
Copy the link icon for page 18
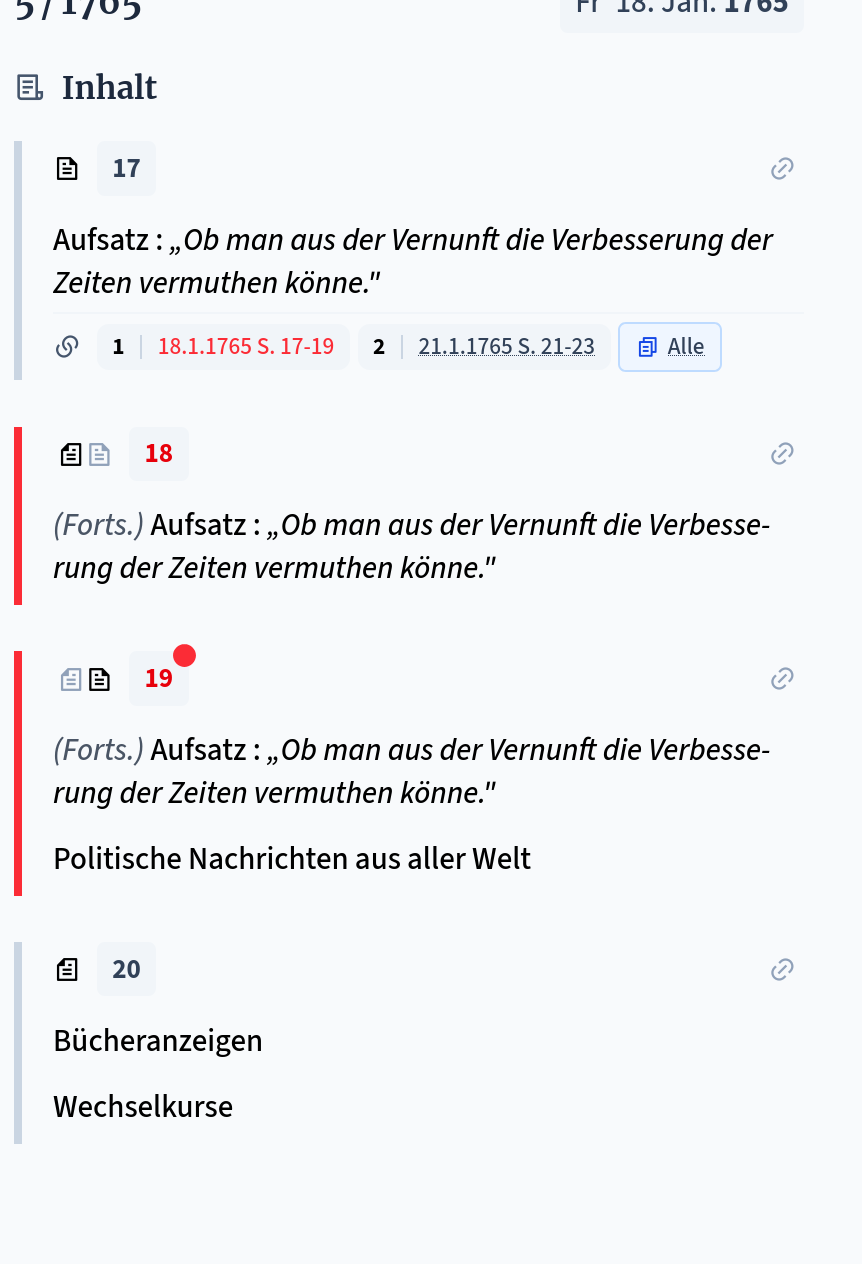[x=782, y=454]
